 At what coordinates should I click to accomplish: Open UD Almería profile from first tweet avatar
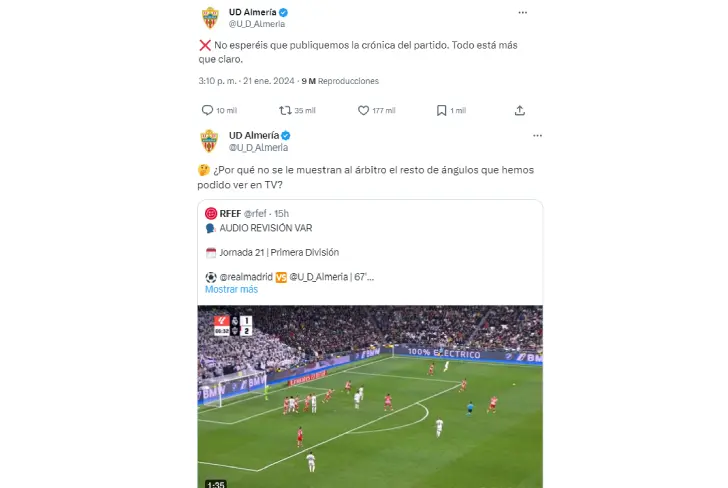pos(209,17)
